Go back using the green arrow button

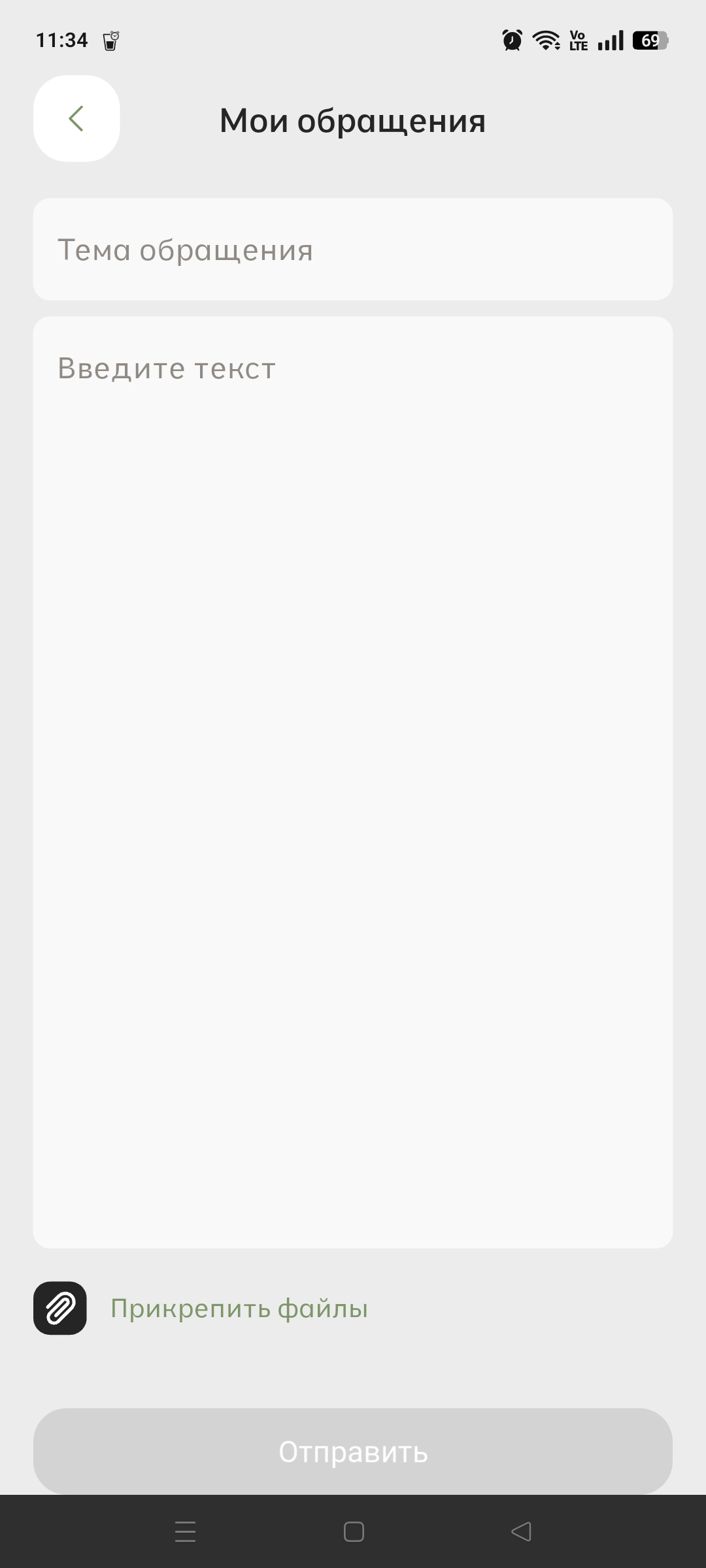pyautogui.click(x=76, y=119)
